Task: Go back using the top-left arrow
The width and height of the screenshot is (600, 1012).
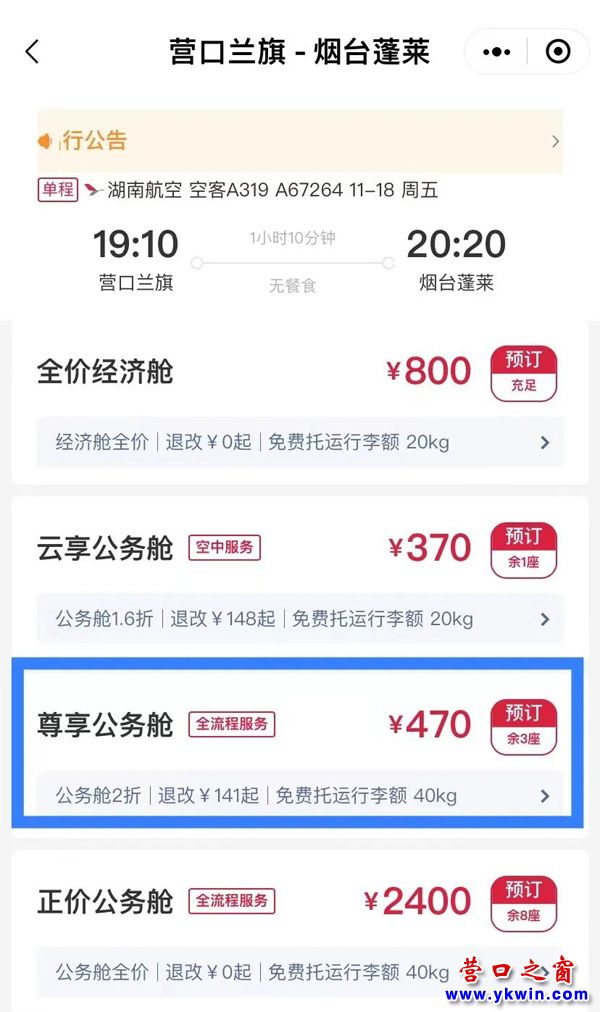Action: (x=32, y=52)
